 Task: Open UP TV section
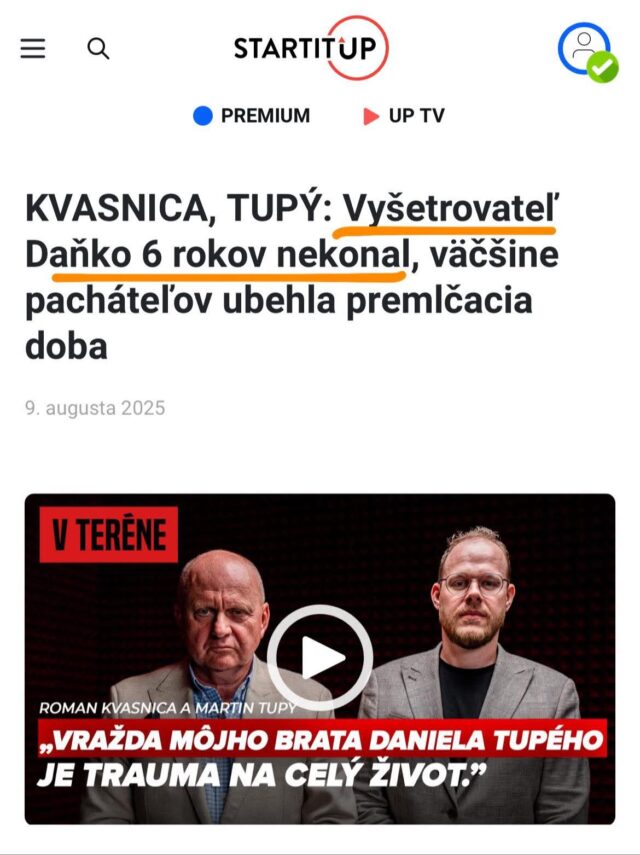(404, 116)
